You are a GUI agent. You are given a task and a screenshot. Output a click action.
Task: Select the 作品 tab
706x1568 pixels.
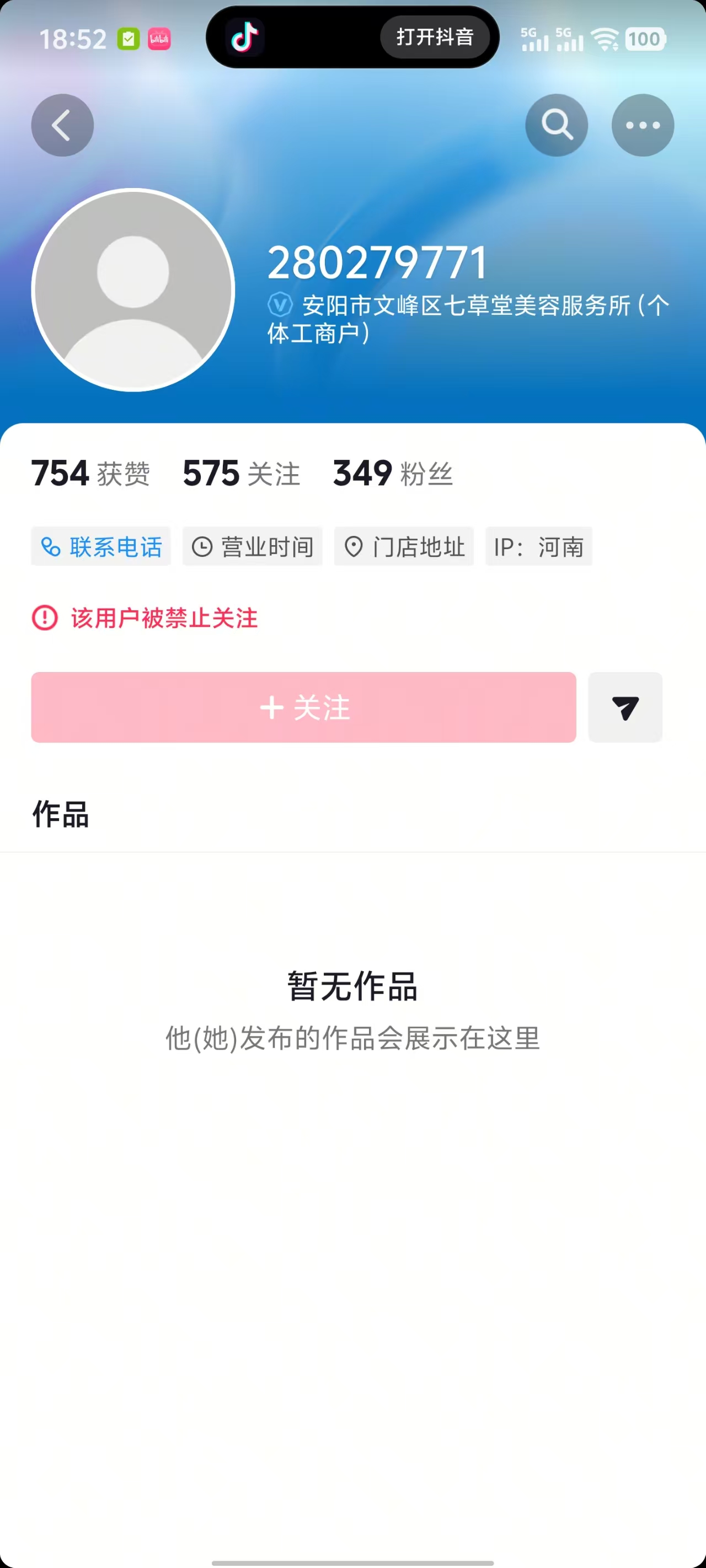pos(60,814)
